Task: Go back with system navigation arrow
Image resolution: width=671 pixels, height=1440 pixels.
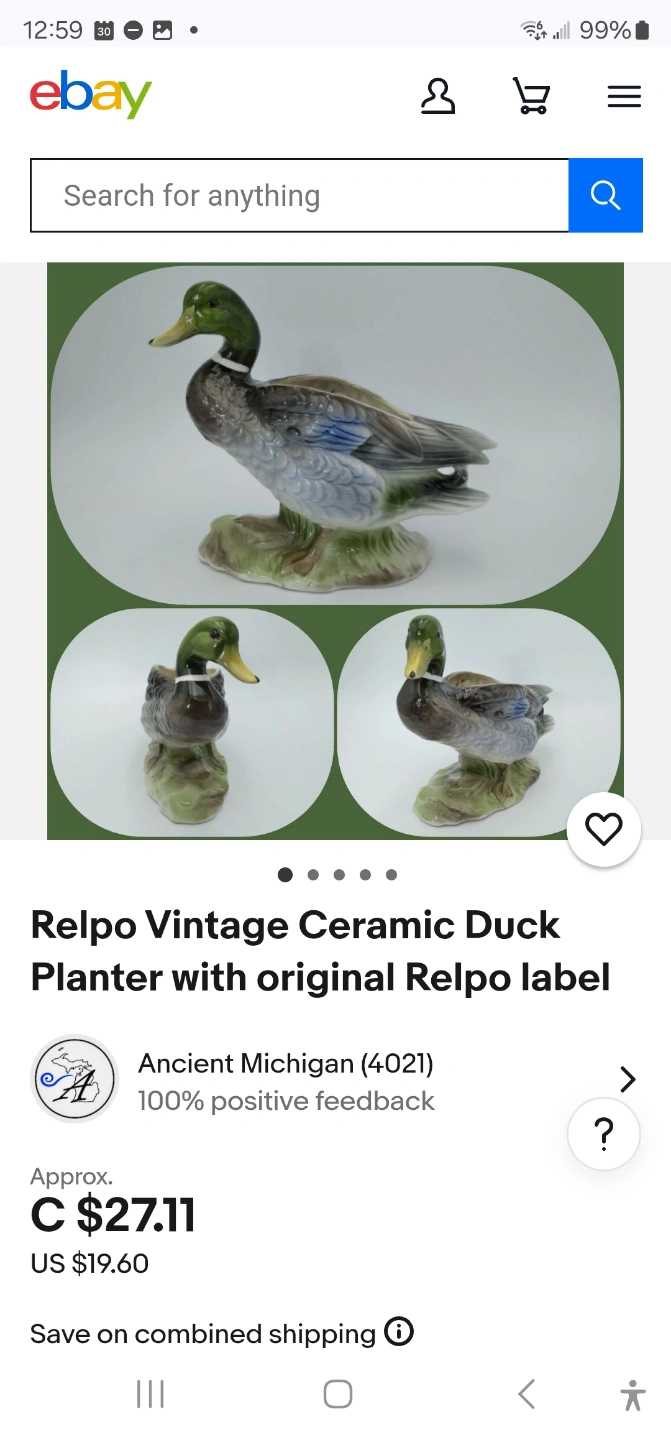Action: [527, 1394]
